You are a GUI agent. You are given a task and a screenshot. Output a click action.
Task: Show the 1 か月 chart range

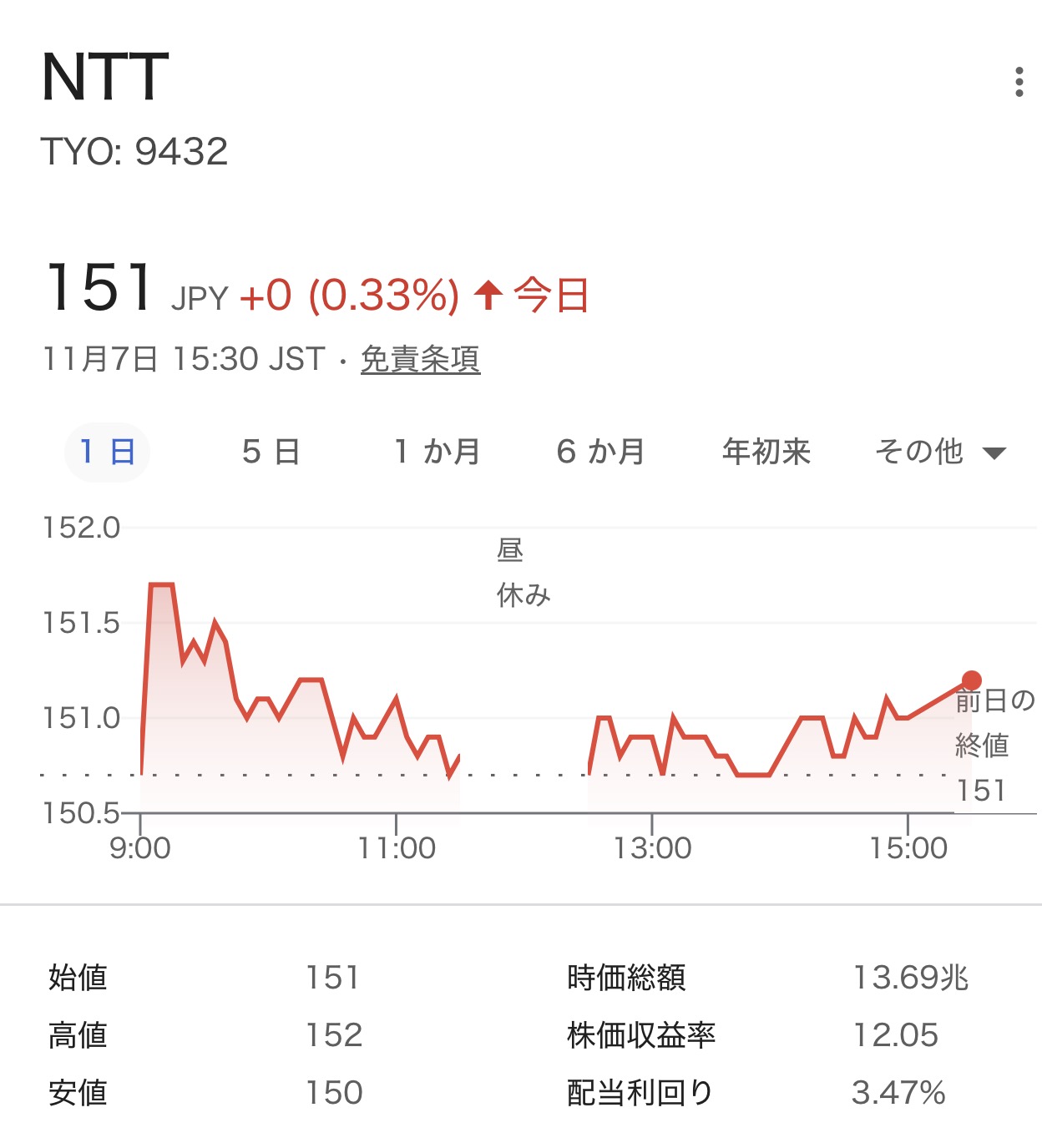438,453
